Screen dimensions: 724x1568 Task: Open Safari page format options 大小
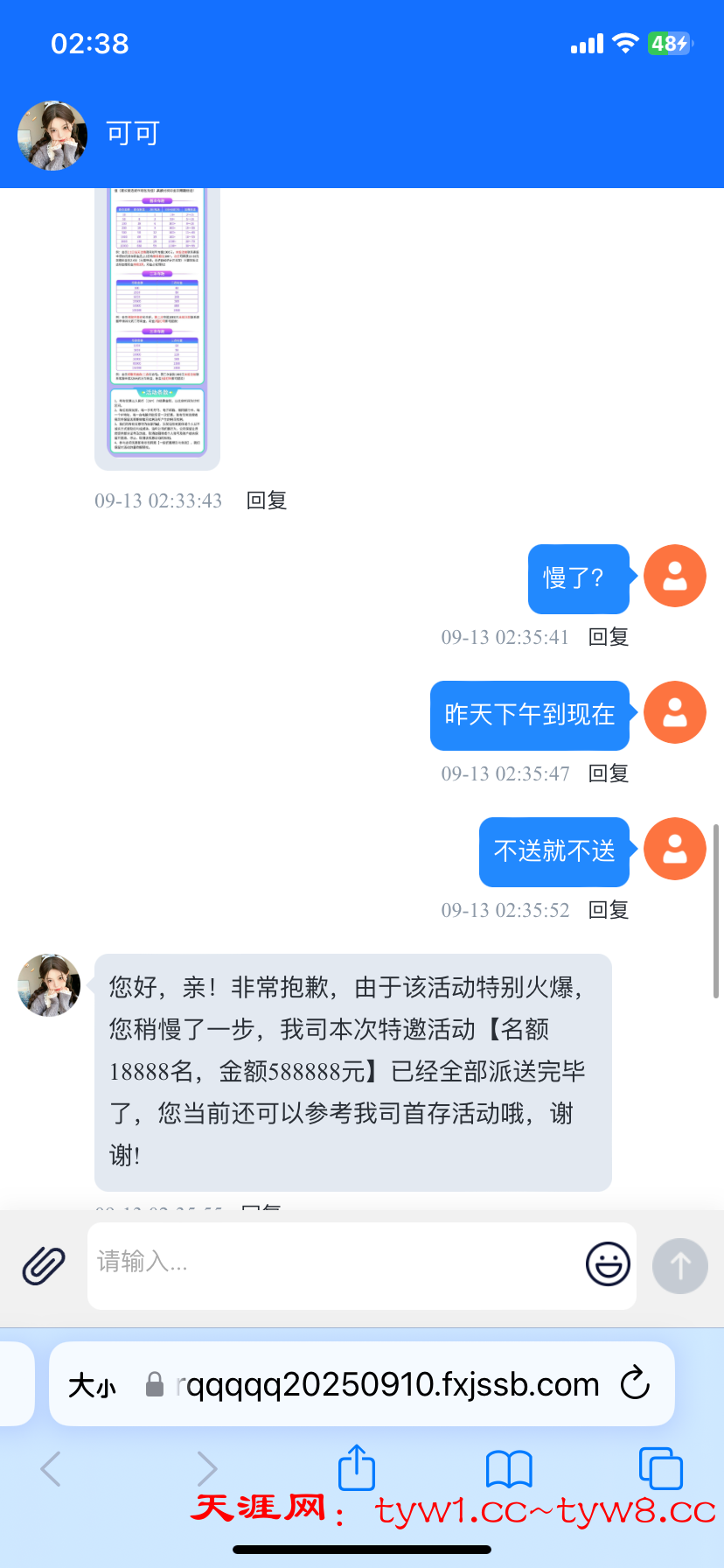[92, 1385]
